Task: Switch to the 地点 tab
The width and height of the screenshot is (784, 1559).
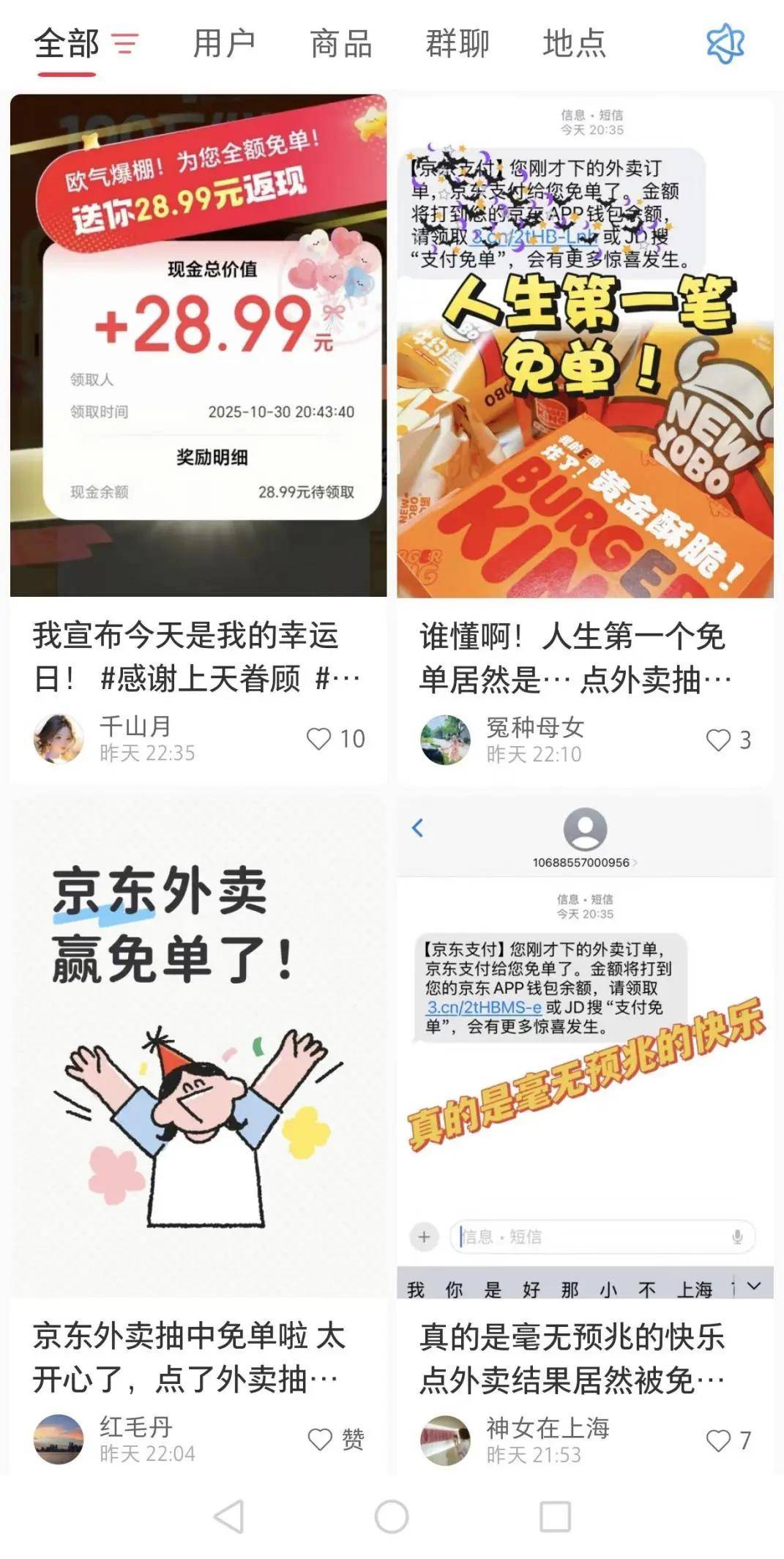Action: pos(574,44)
